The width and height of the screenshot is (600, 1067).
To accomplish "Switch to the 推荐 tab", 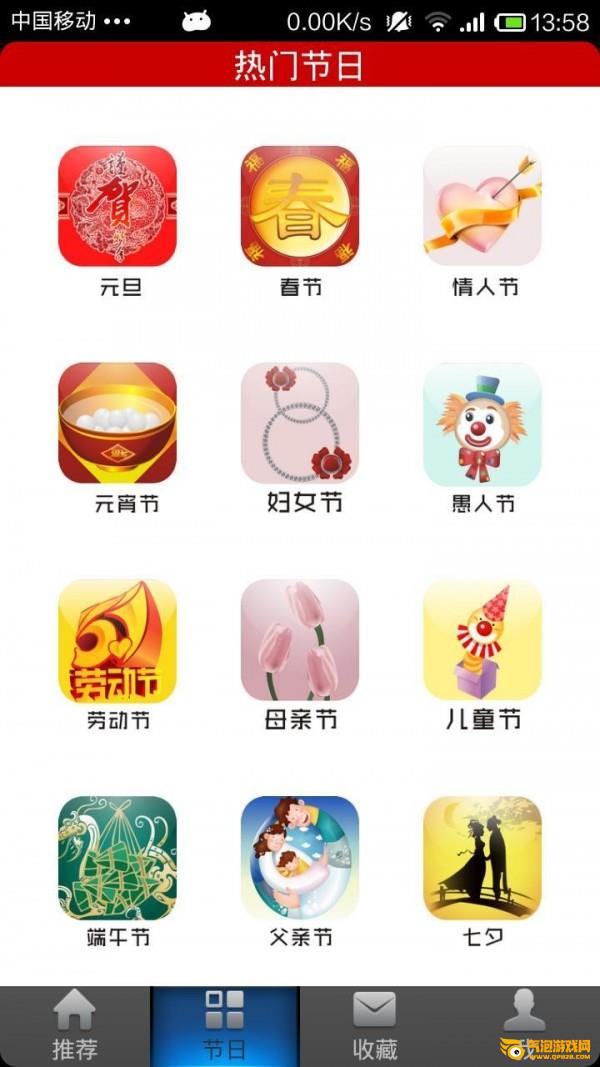I will coord(75,1026).
